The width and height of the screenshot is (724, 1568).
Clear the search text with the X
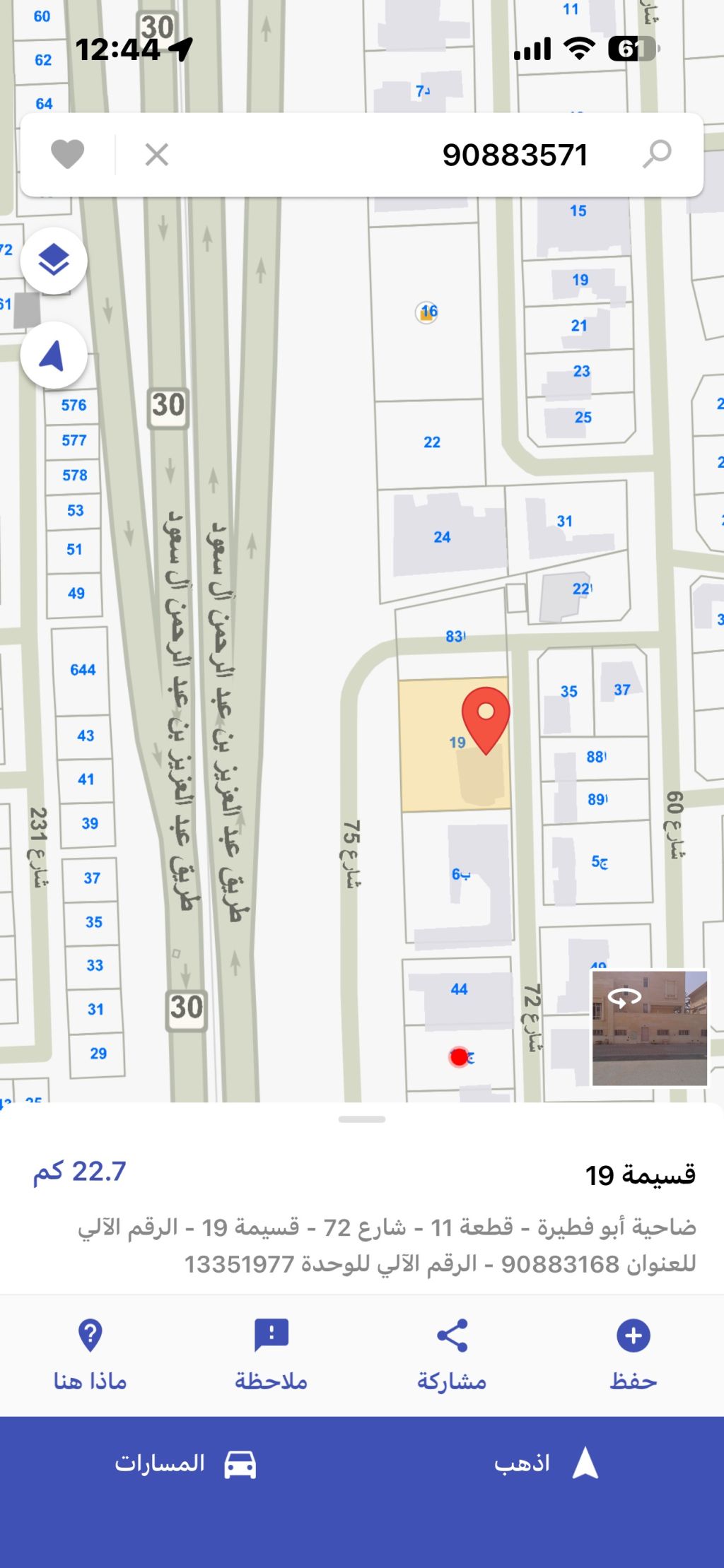pos(156,154)
